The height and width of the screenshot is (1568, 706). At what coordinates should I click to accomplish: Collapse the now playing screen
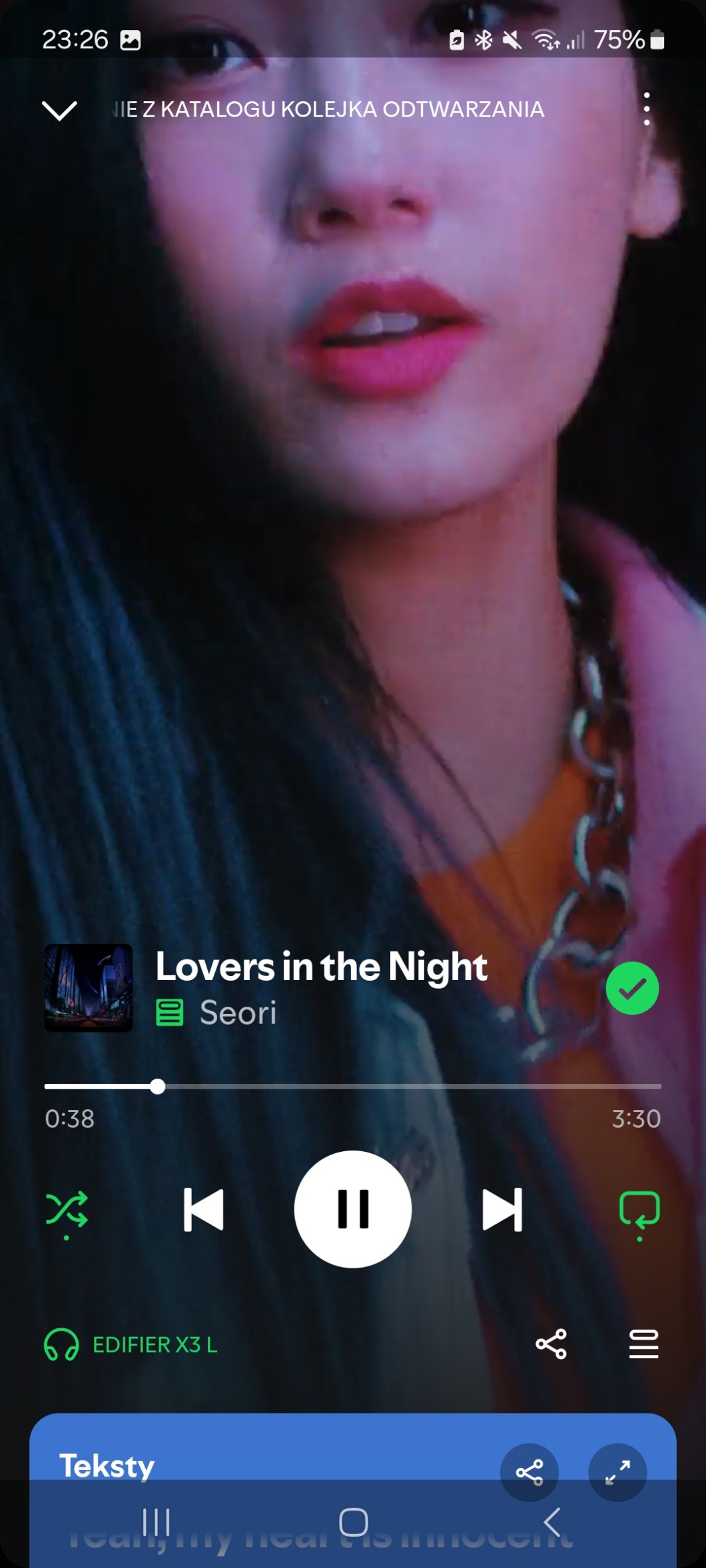[59, 110]
